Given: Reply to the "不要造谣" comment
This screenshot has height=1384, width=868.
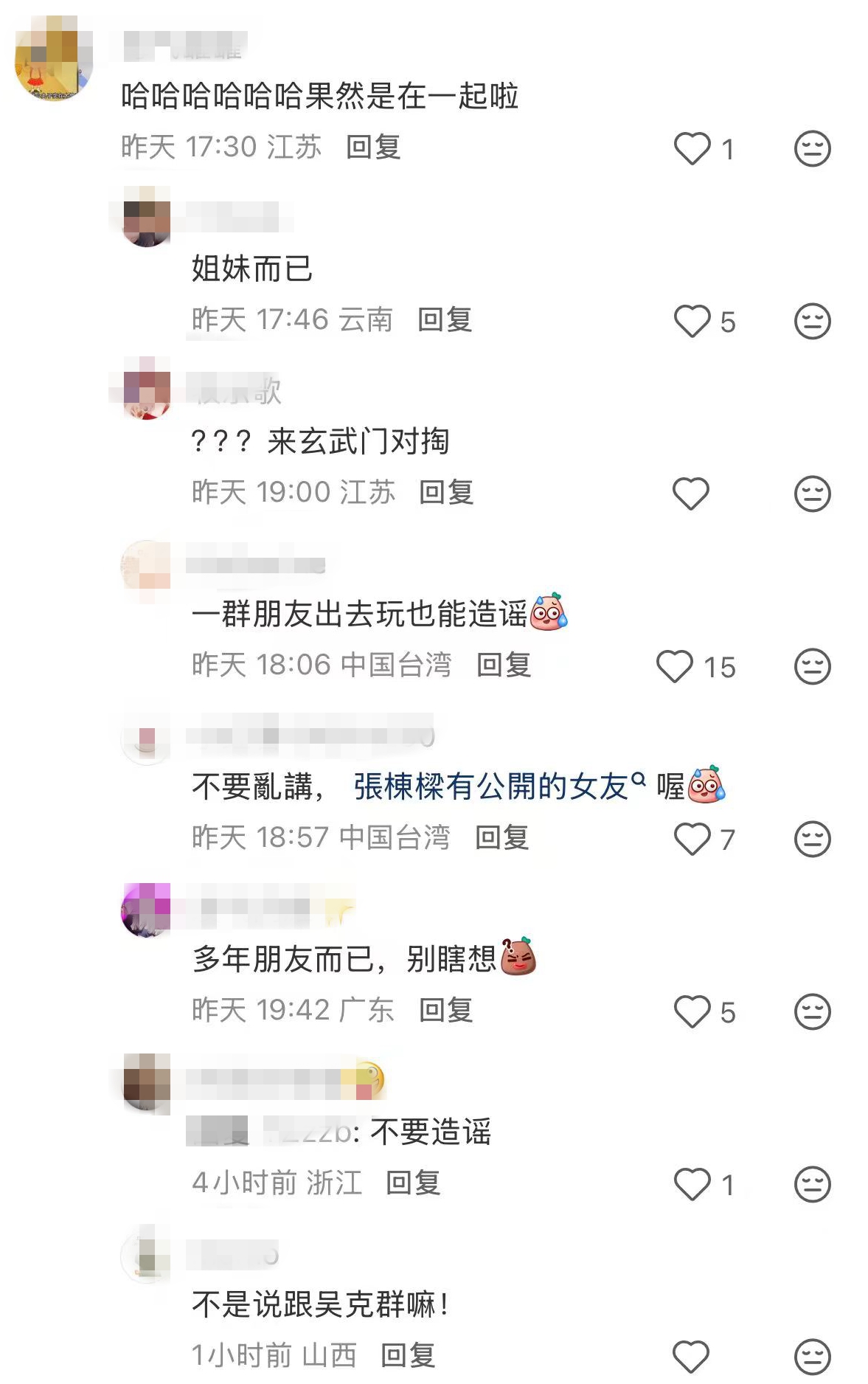Looking at the screenshot, I should (412, 1183).
